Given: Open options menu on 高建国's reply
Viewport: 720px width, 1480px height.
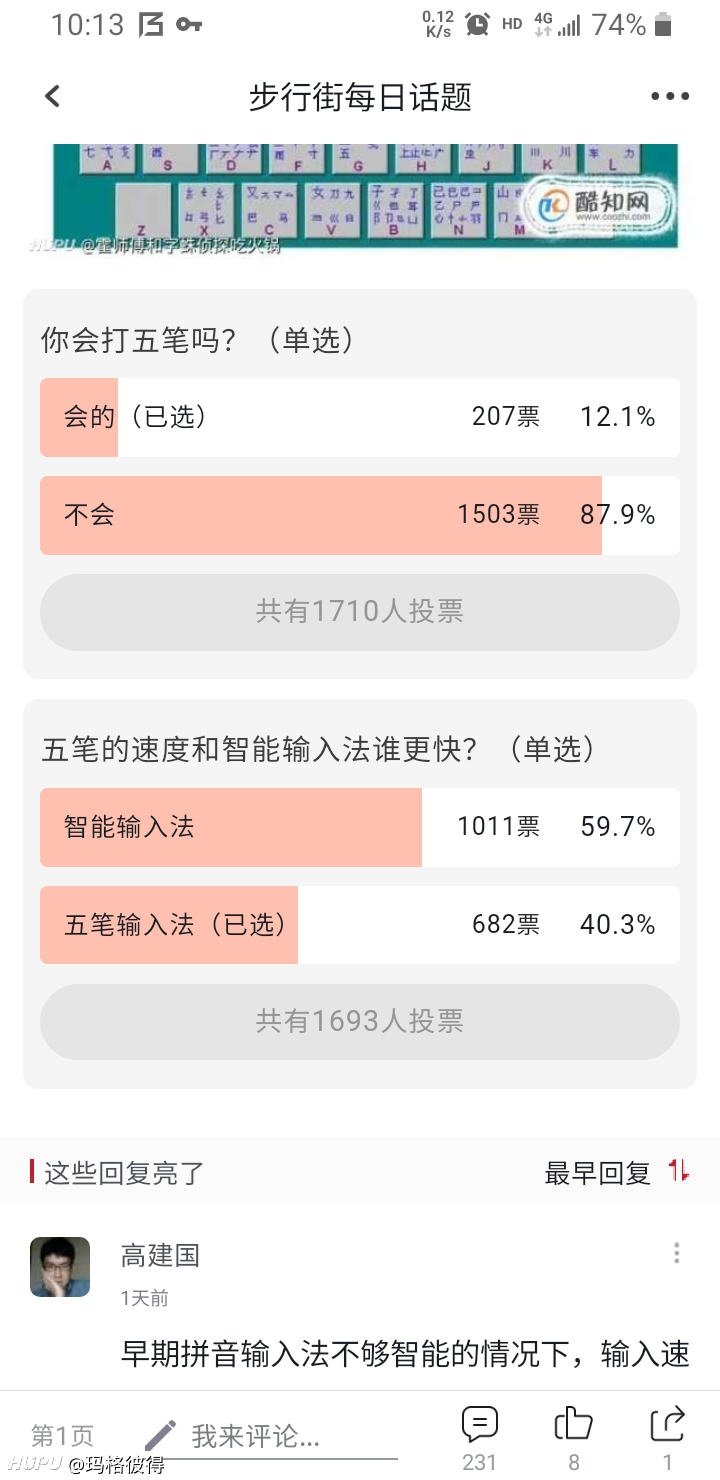Looking at the screenshot, I should pyautogui.click(x=677, y=1253).
